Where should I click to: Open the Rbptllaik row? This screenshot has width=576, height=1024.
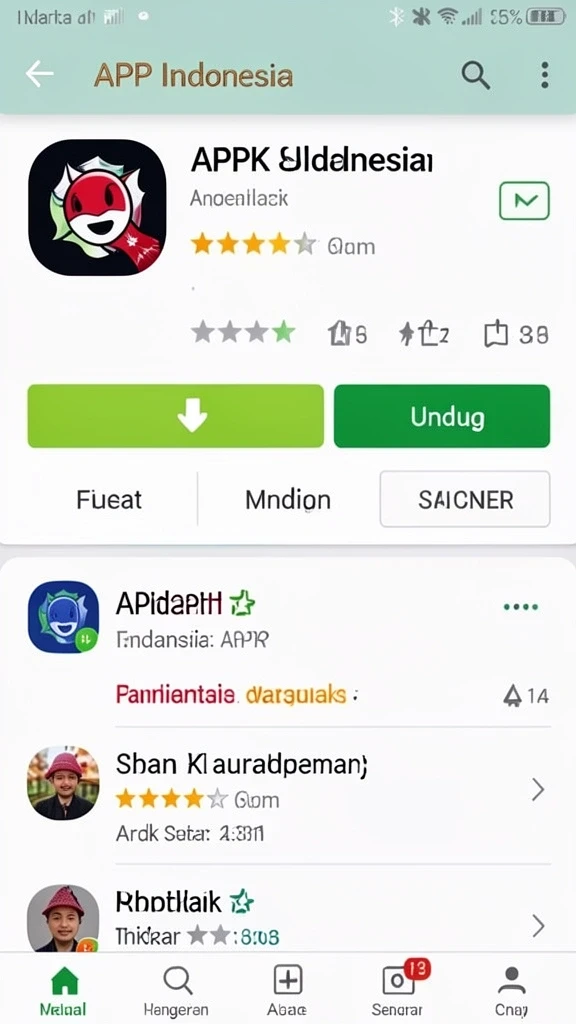(287, 918)
